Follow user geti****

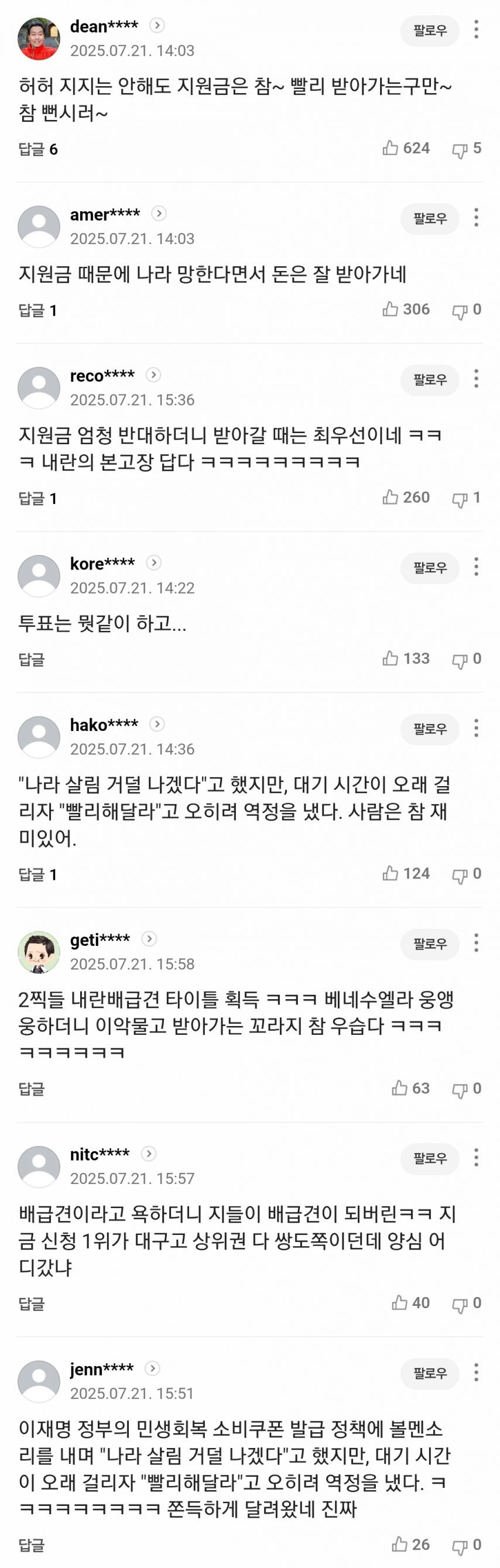click(x=429, y=943)
